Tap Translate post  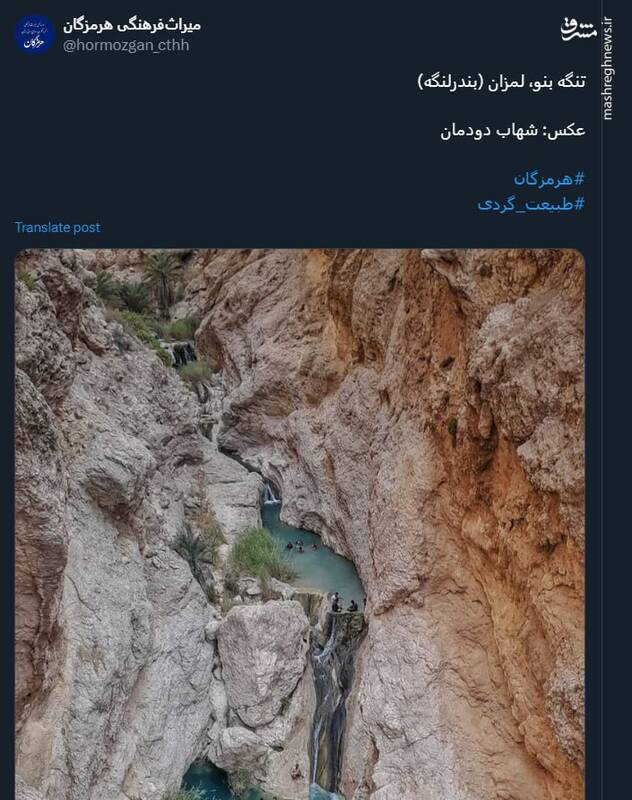(57, 227)
